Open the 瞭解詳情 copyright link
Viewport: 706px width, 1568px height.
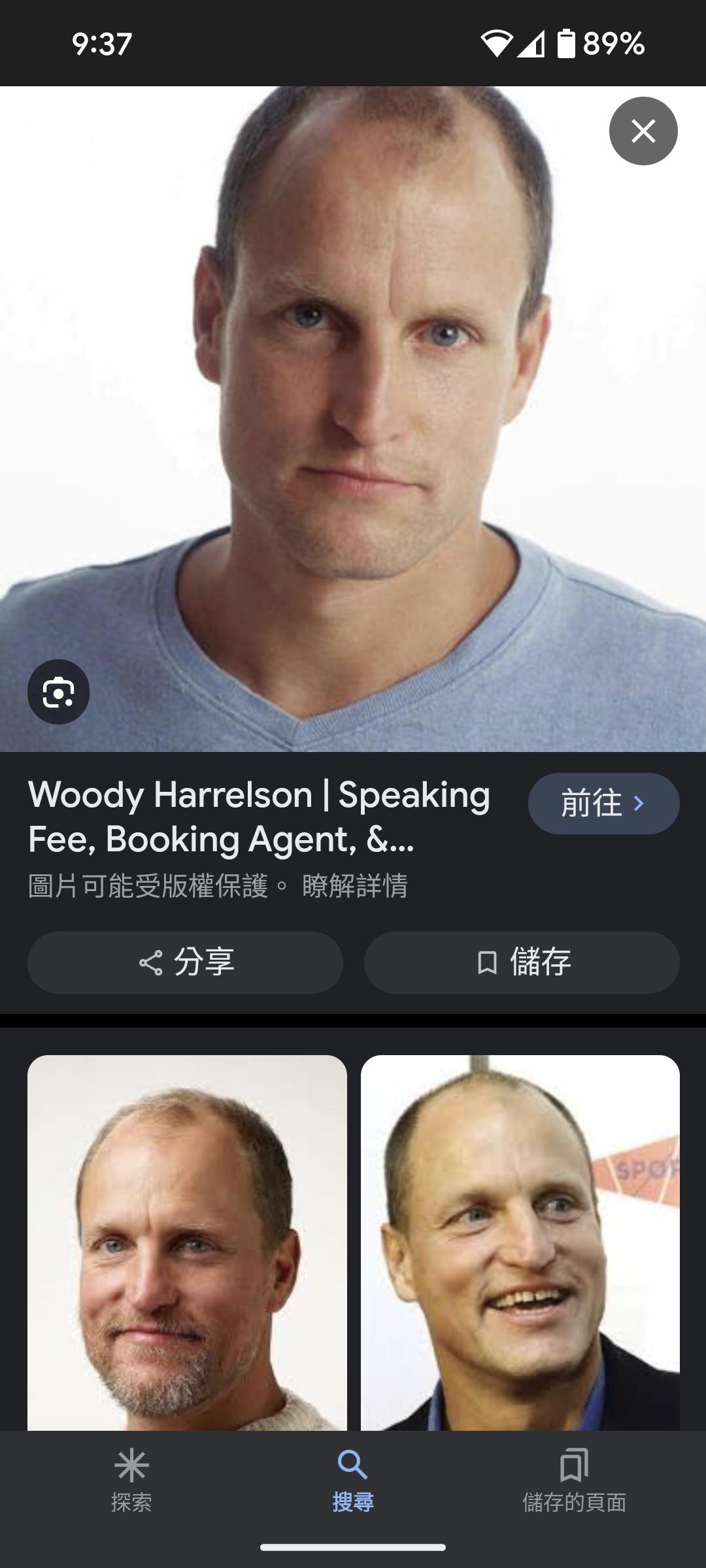click(355, 886)
